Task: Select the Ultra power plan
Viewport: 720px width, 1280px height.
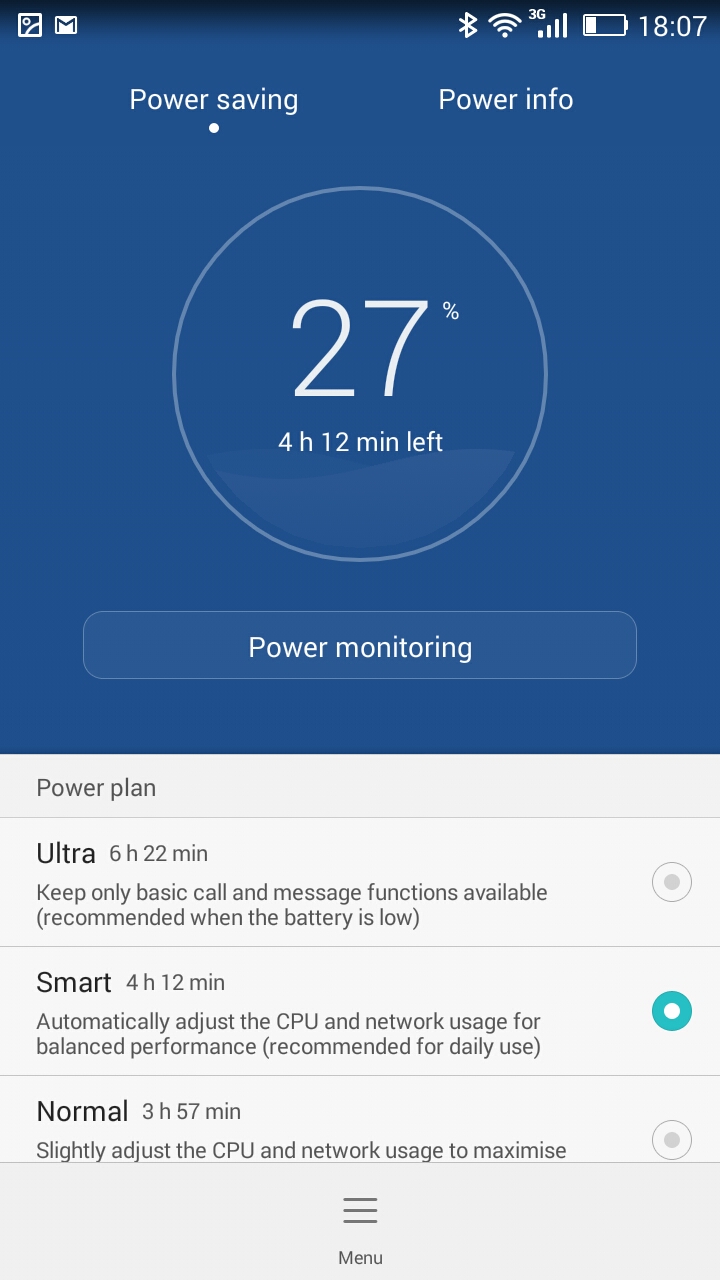Action: tap(360, 882)
